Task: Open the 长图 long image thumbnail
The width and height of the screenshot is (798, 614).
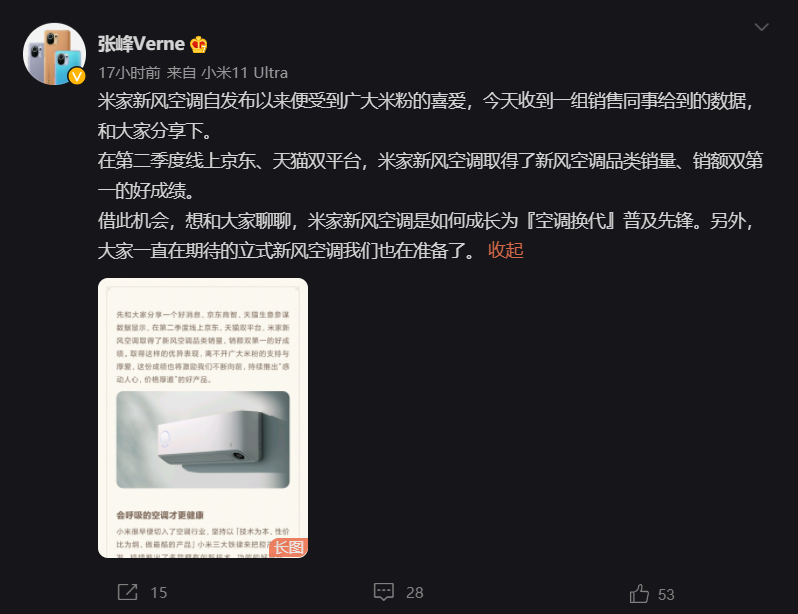Action: click(203, 417)
